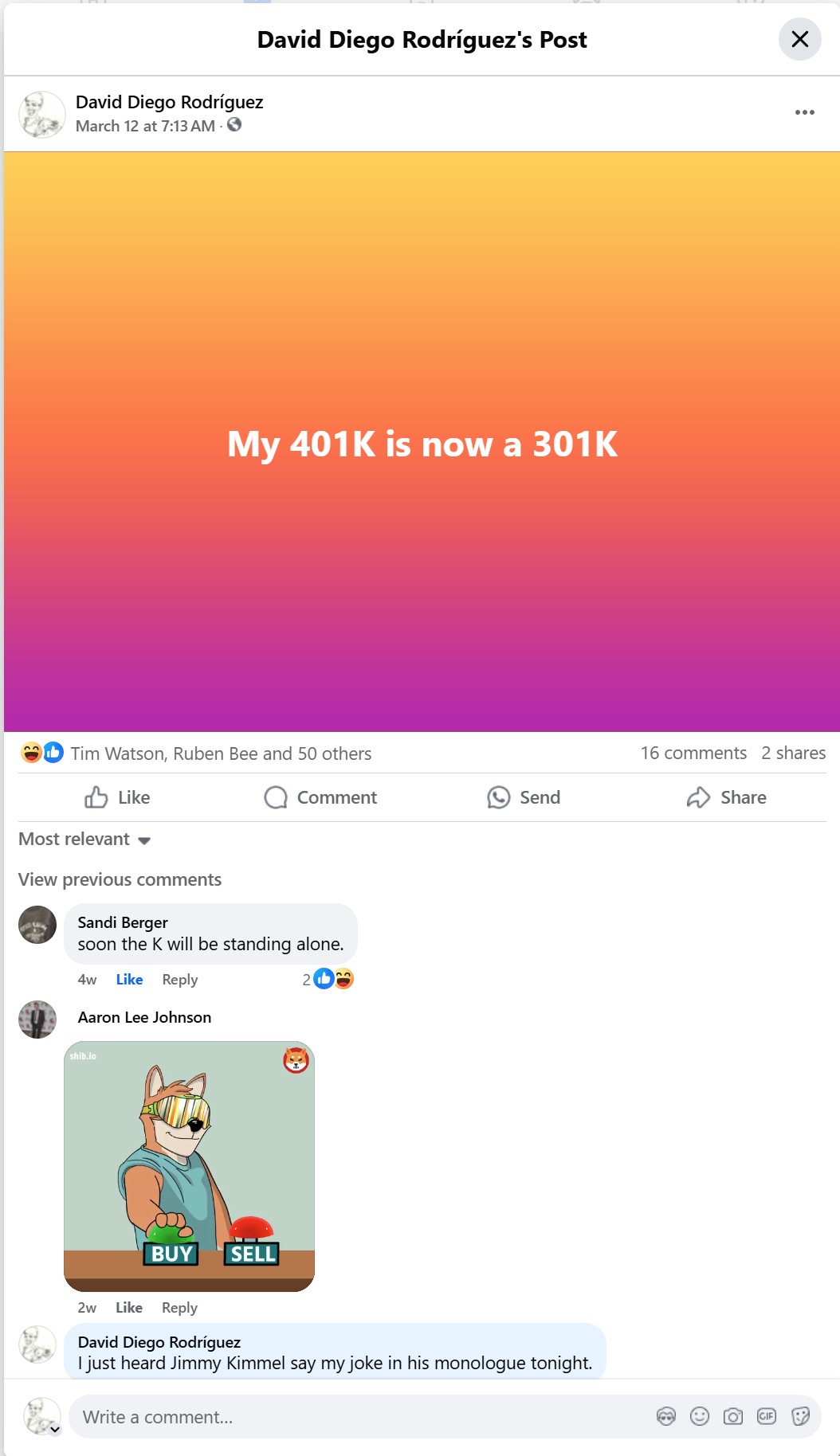Like Aaron Lee Johnson's comment
The width and height of the screenshot is (840, 1456).
[128, 1308]
